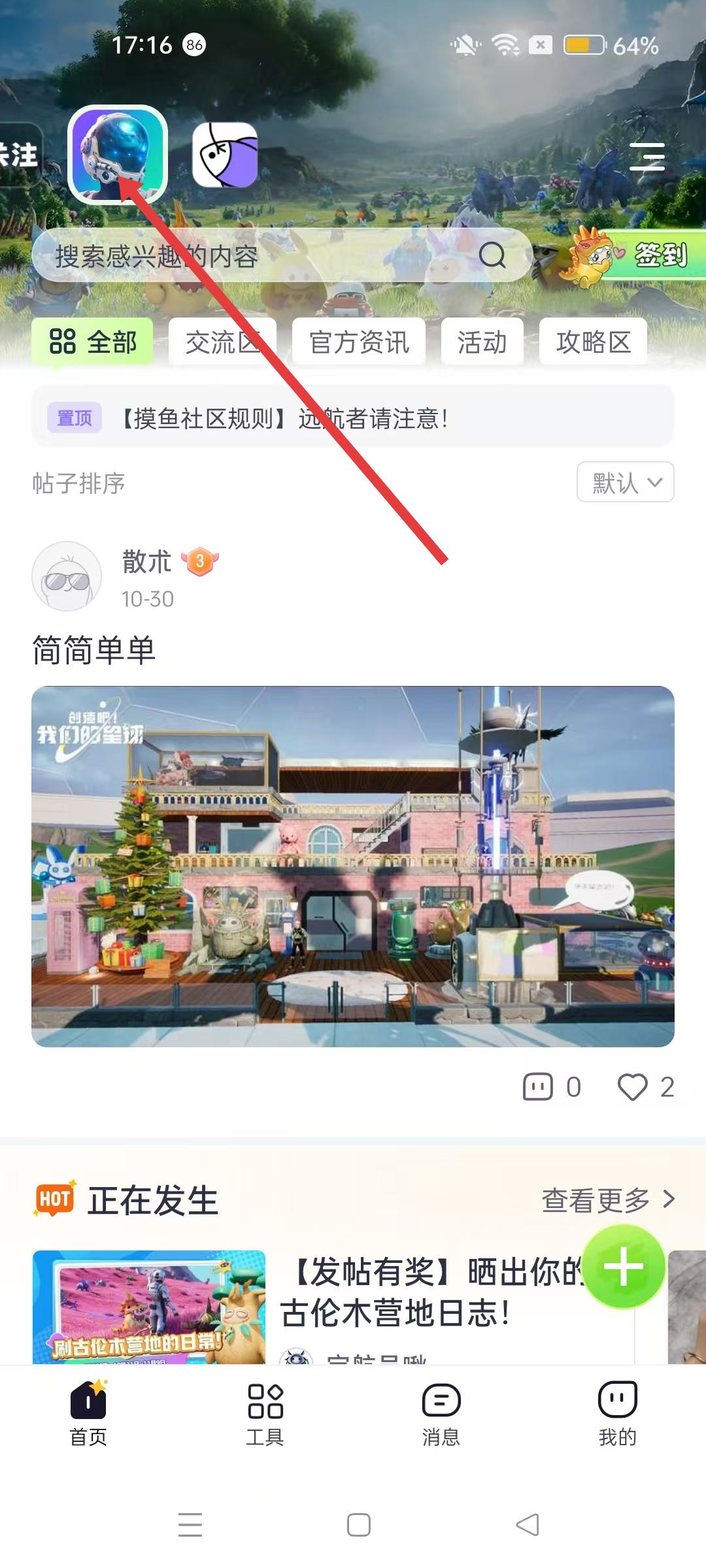Screen dimensions: 706x1568
Task: Tap 查看更多 in 正在发生
Action: point(608,1200)
